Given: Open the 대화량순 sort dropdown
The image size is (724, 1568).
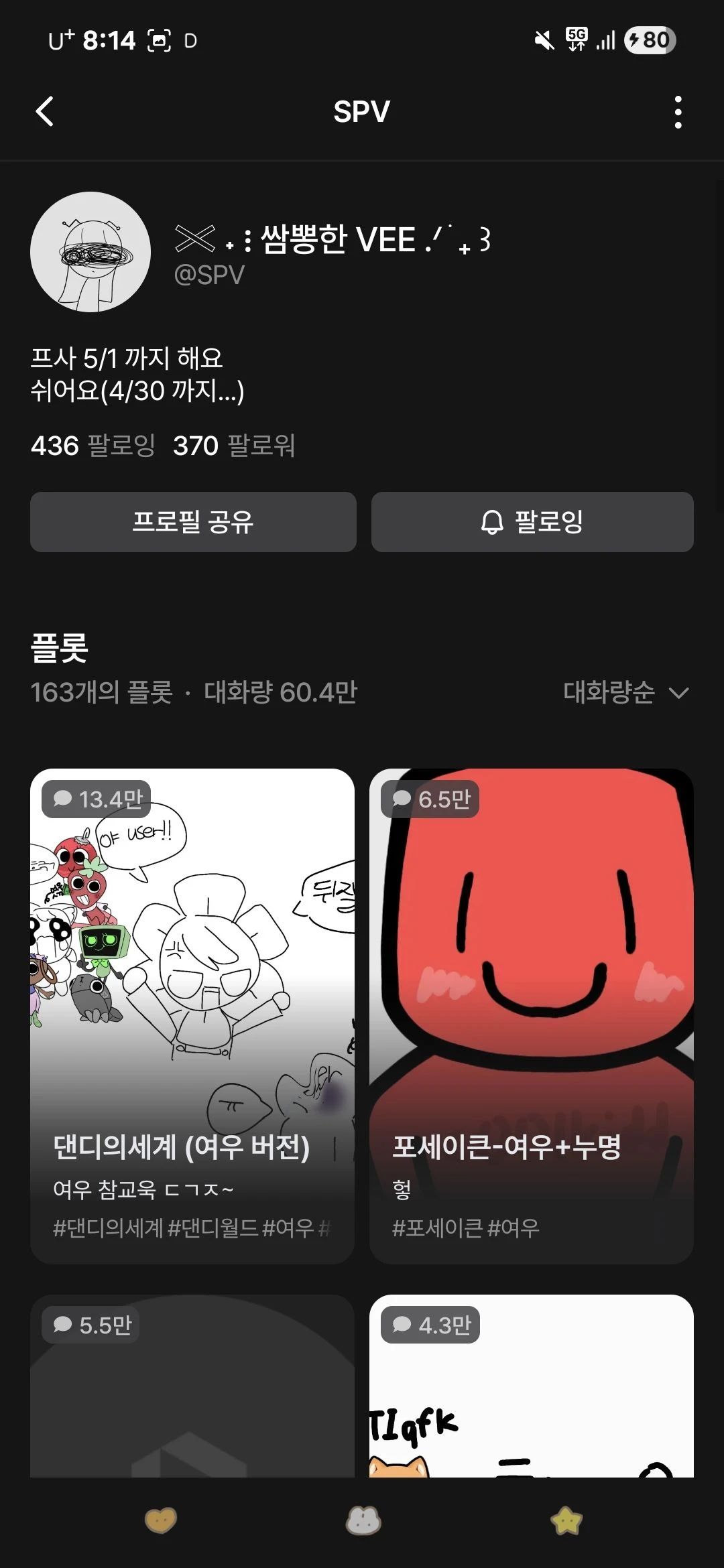Looking at the screenshot, I should pos(625,692).
